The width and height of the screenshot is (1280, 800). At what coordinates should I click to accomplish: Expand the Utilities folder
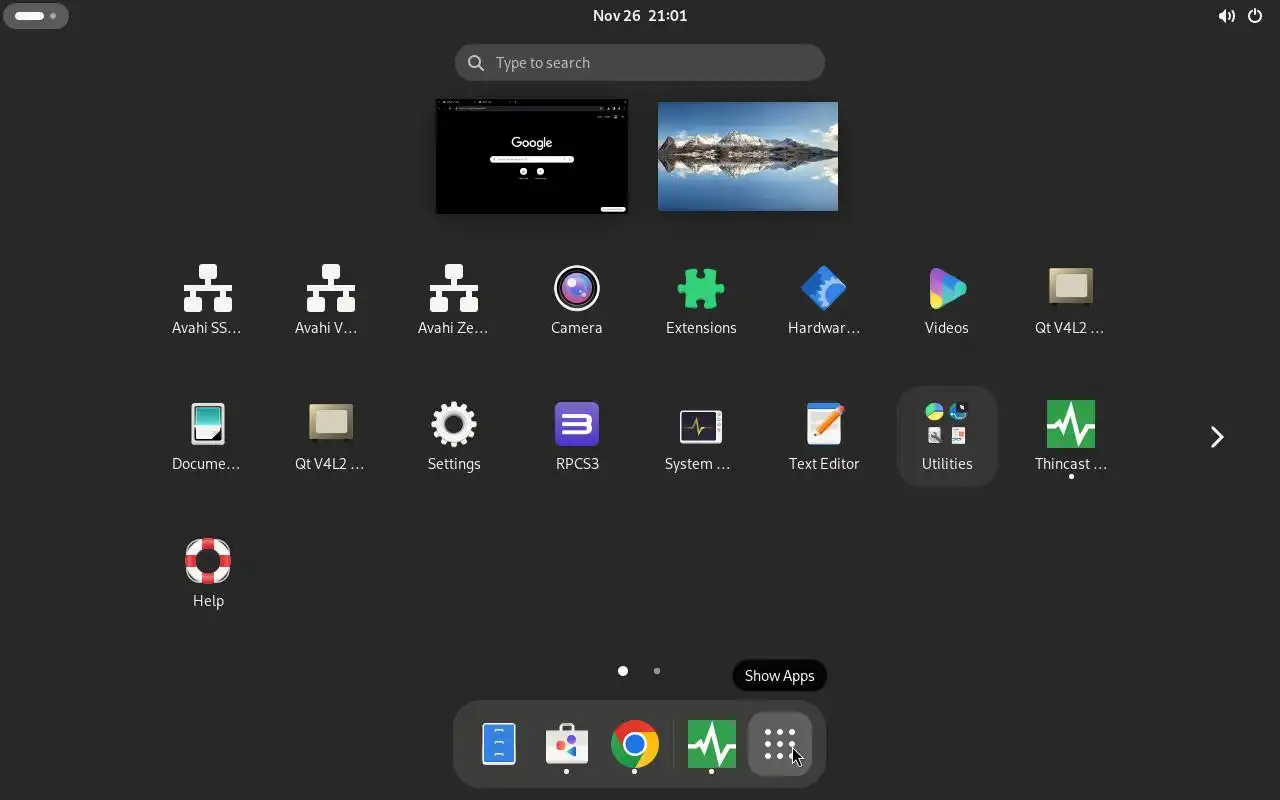(947, 435)
